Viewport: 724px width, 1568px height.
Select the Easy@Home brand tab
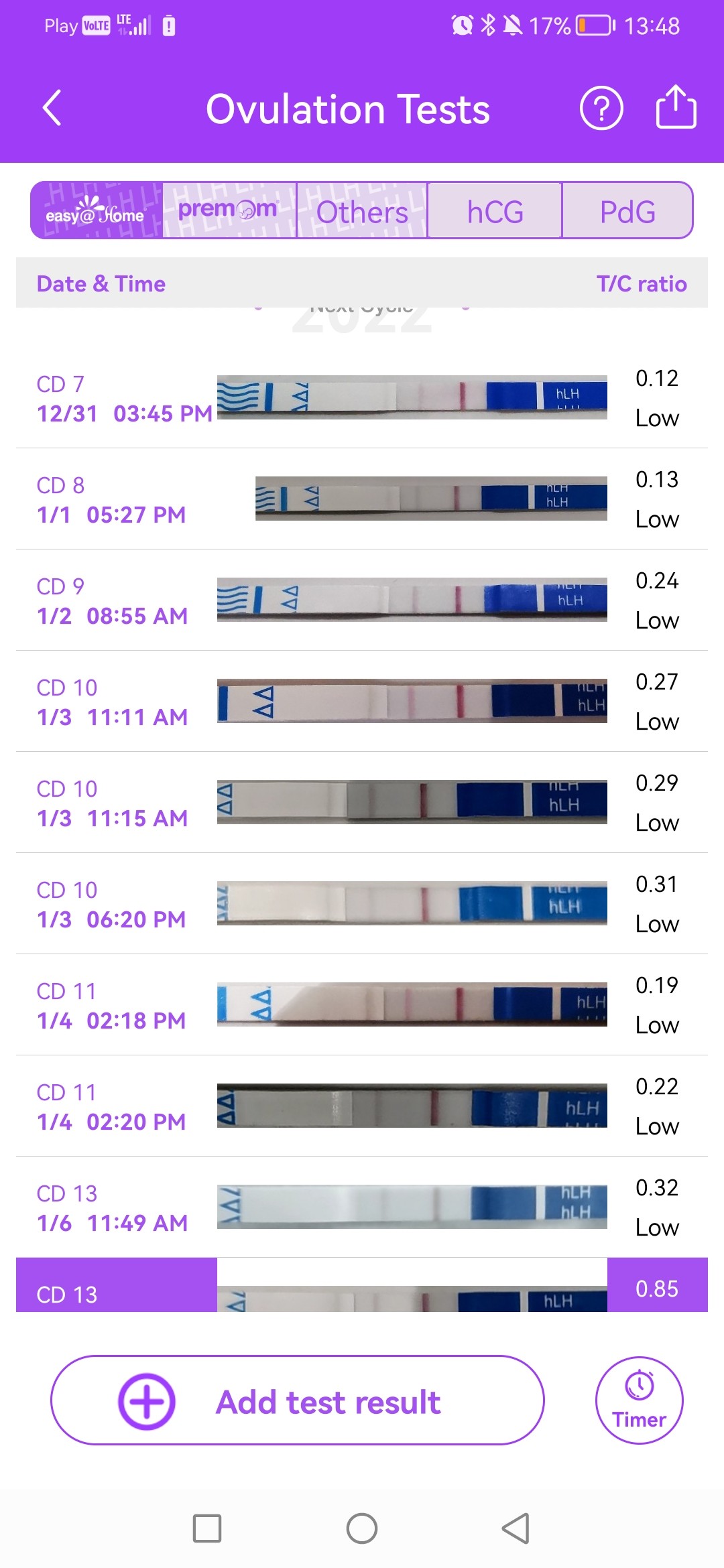pyautogui.click(x=96, y=211)
